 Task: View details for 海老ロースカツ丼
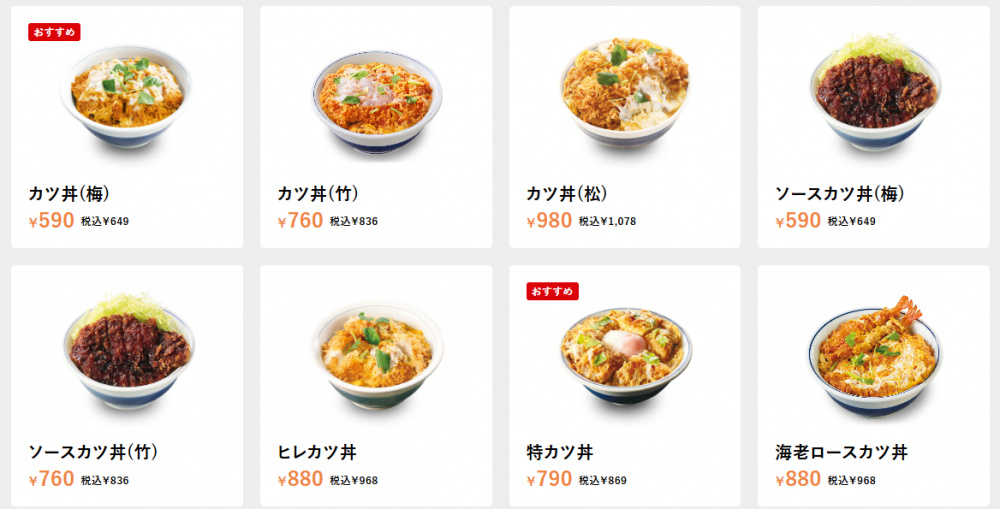[x=873, y=385]
